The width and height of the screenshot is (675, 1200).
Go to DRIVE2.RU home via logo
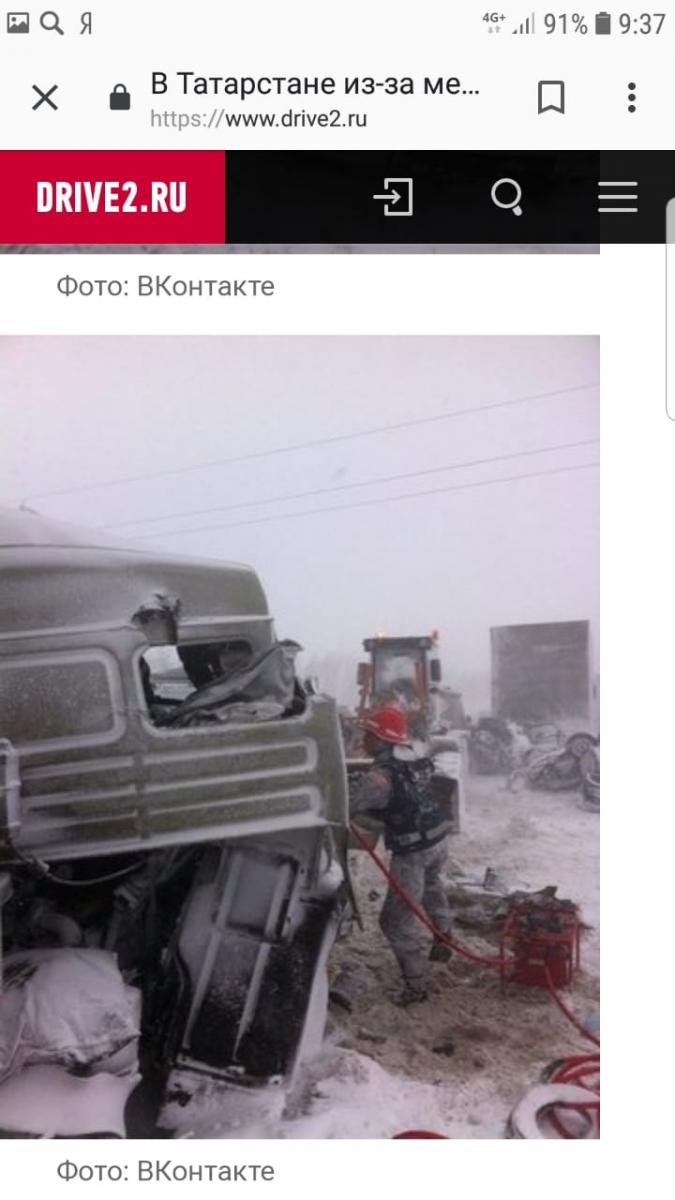click(112, 197)
